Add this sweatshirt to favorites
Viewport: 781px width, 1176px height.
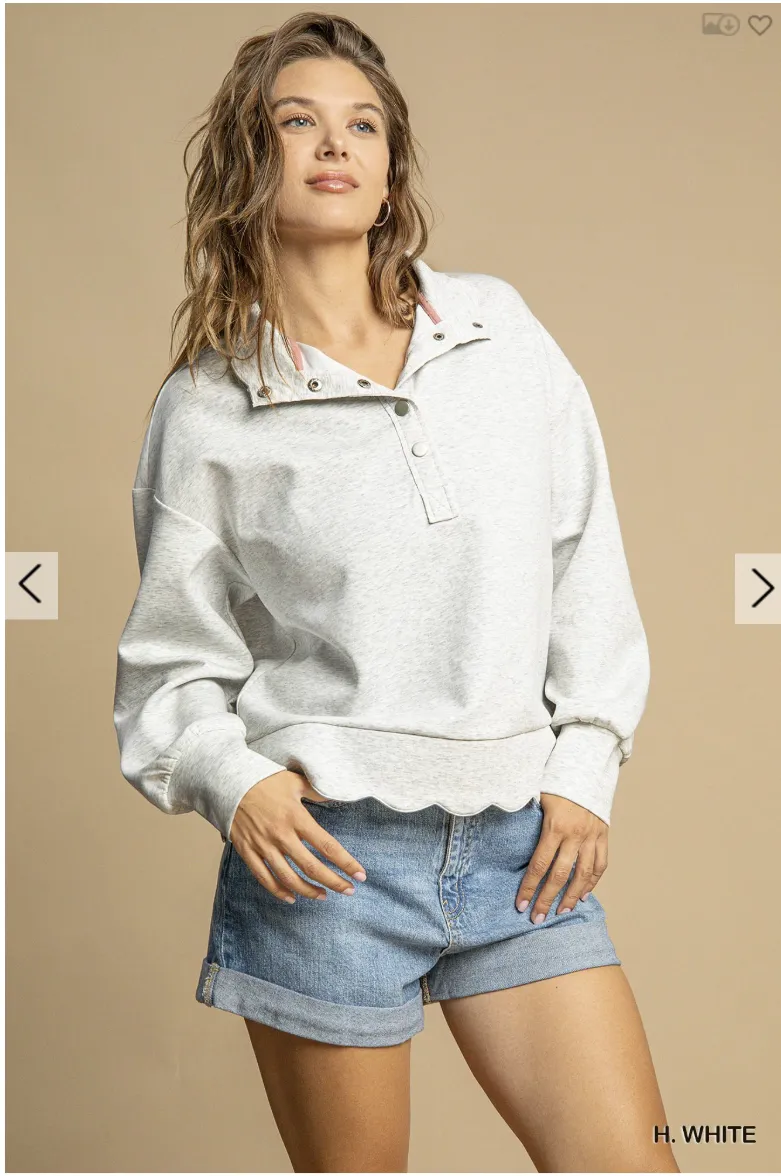click(x=760, y=25)
